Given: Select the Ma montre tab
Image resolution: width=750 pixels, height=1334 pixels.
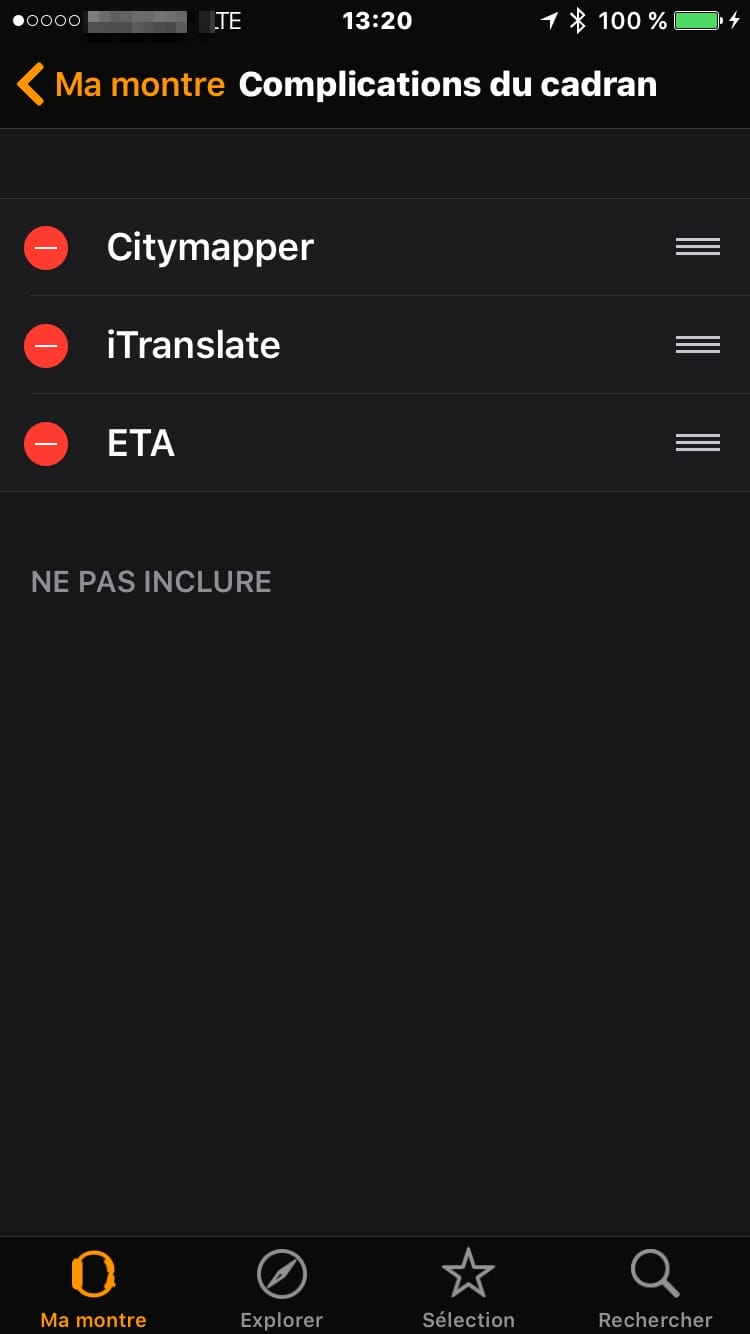Looking at the screenshot, I should [93, 1289].
